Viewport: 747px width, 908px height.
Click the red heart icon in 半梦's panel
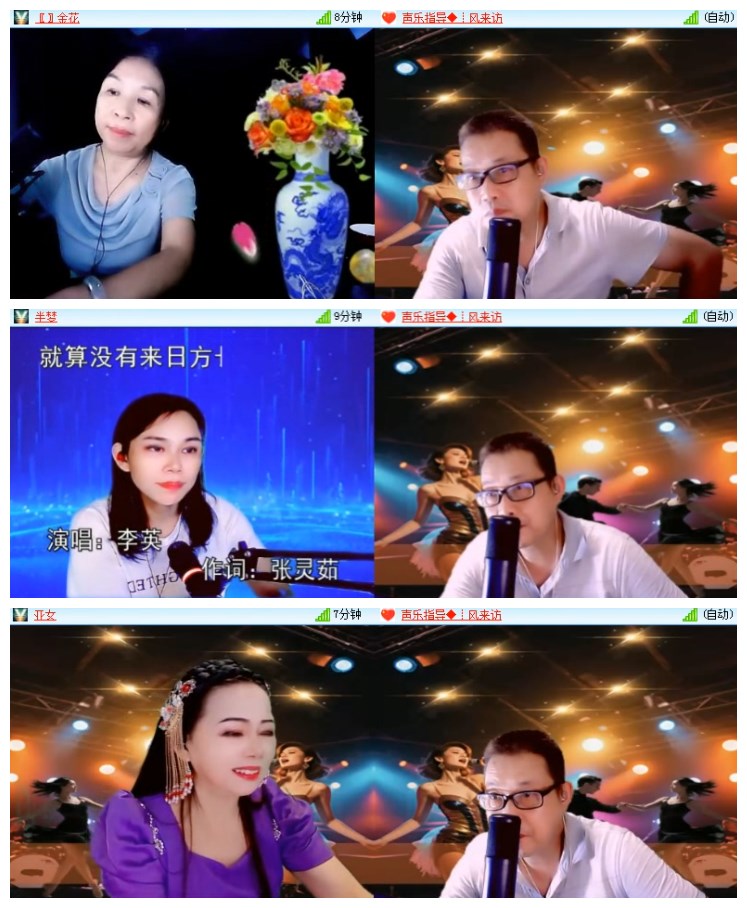pyautogui.click(x=389, y=316)
